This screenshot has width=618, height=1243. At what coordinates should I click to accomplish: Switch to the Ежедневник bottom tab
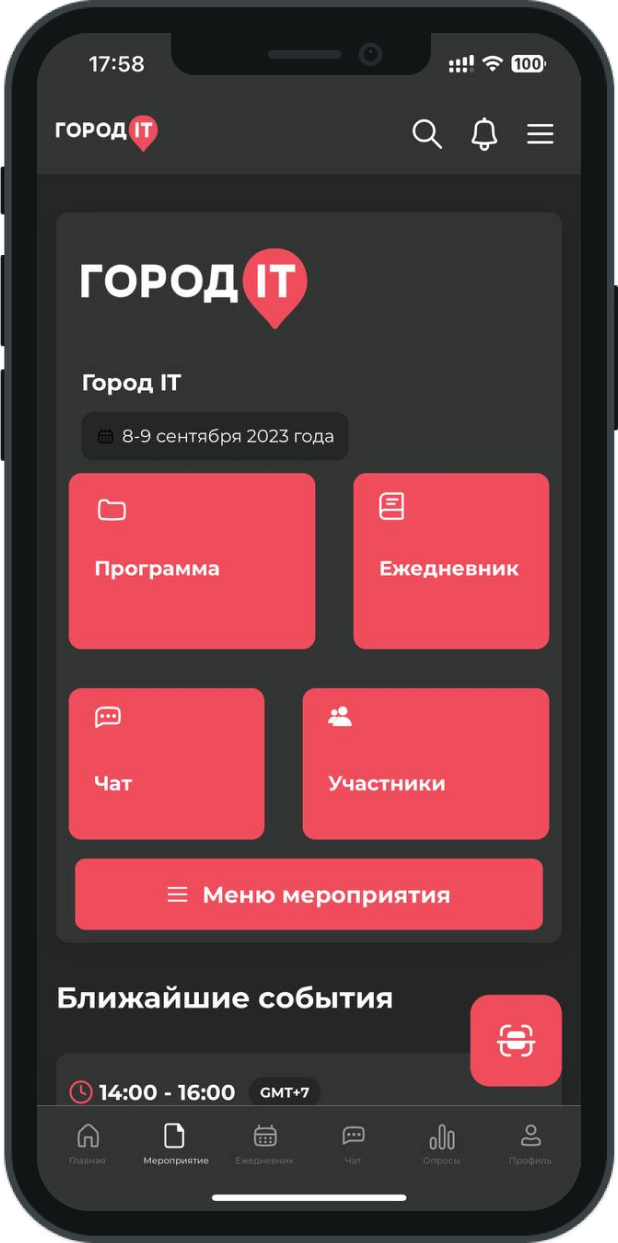[x=264, y=1144]
